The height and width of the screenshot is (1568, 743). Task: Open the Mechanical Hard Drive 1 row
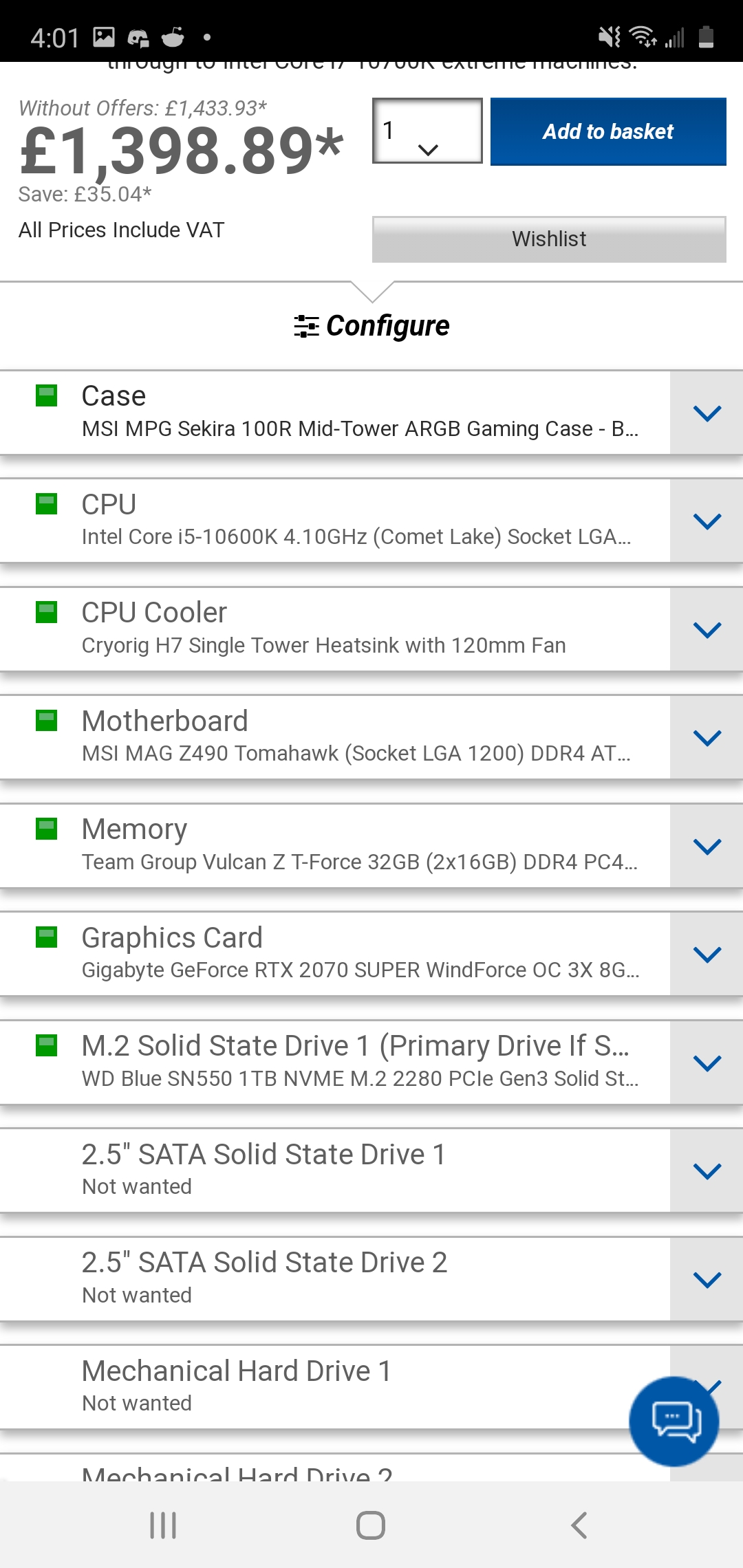click(334, 1387)
